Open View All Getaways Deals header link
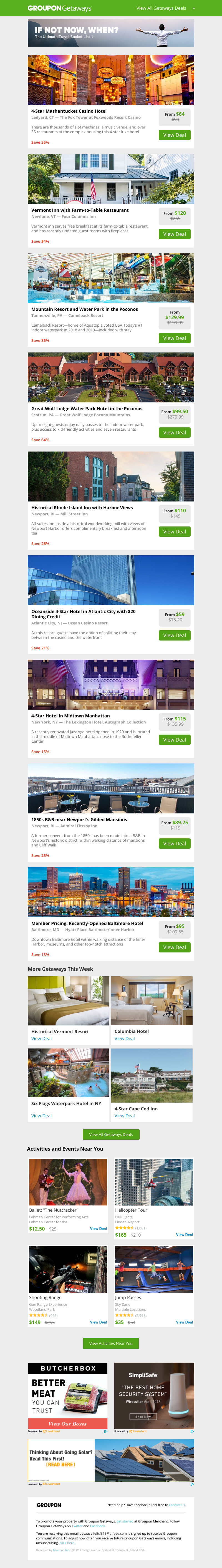This screenshot has height=1568, width=222. [162, 8]
